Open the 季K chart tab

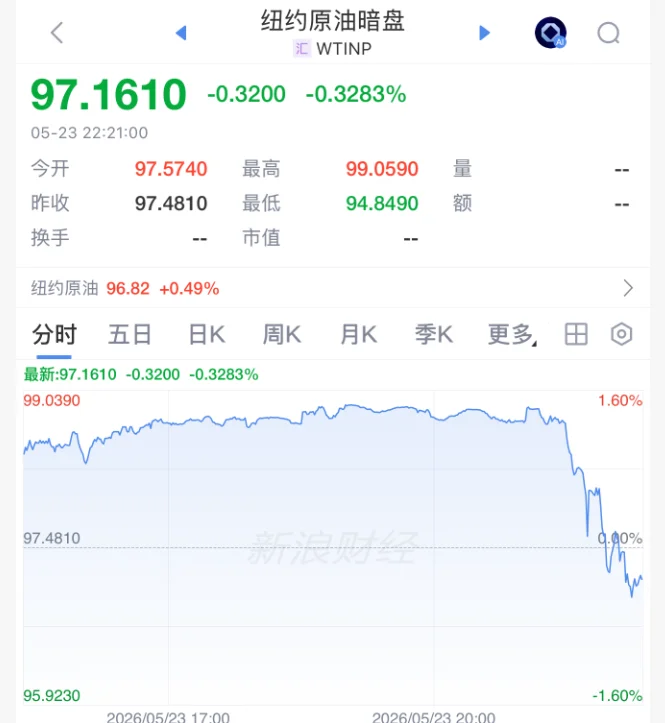(x=434, y=335)
